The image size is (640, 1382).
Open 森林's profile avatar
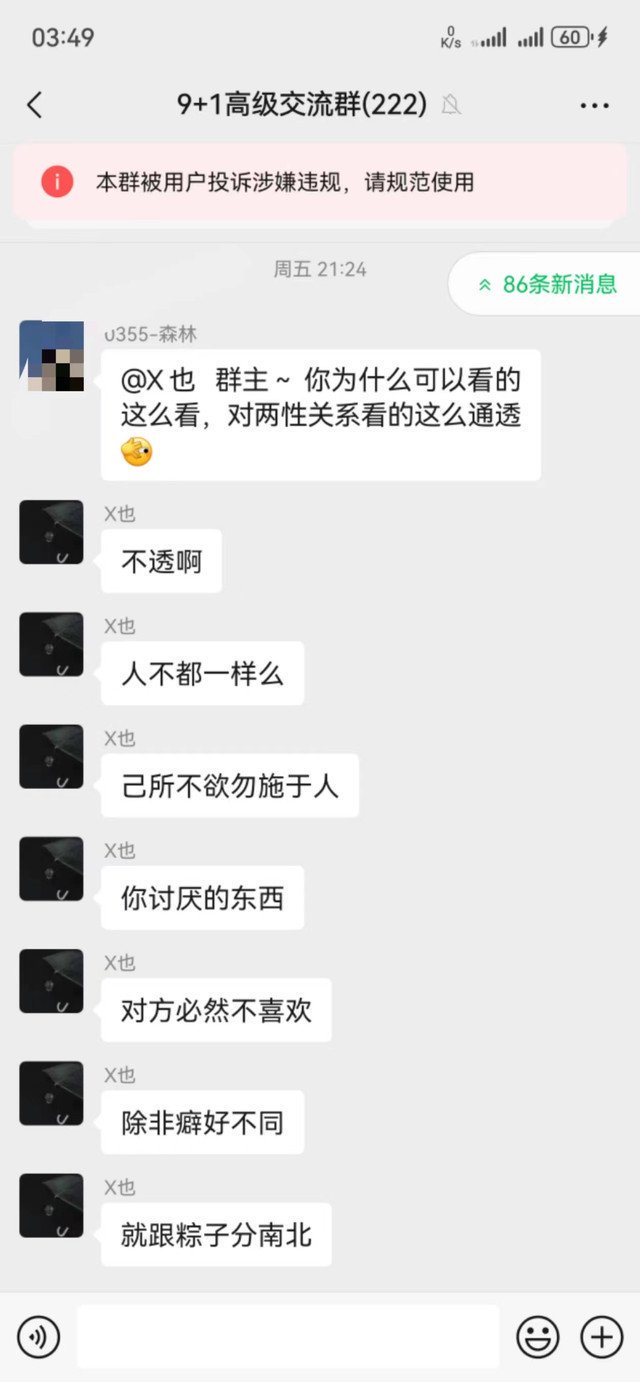51,355
